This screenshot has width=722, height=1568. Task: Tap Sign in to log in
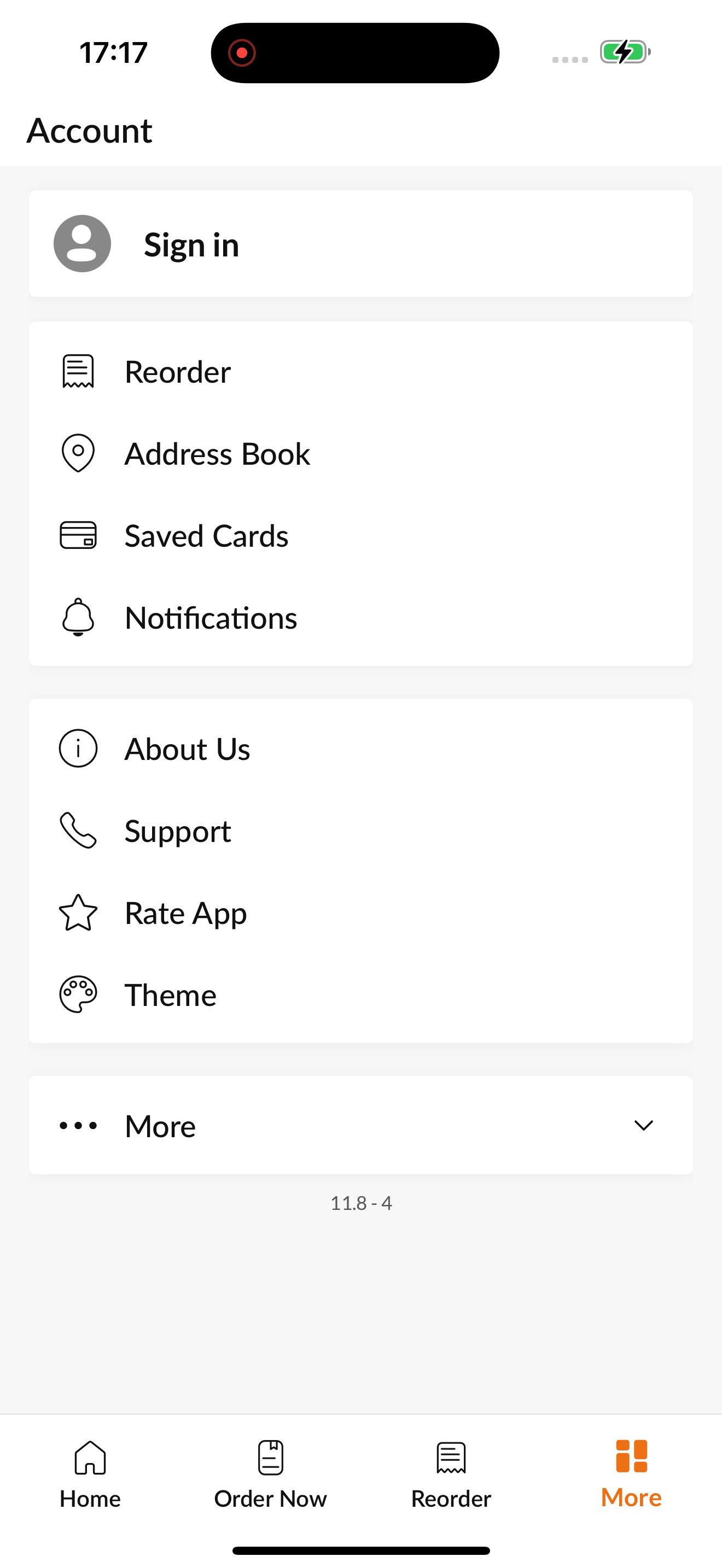coord(360,243)
